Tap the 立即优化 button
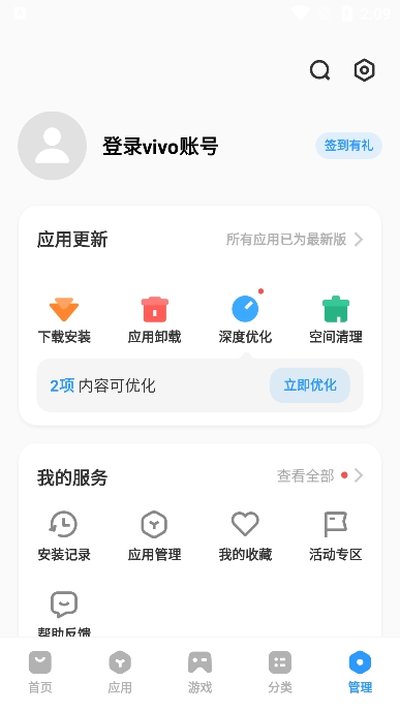 tap(310, 385)
